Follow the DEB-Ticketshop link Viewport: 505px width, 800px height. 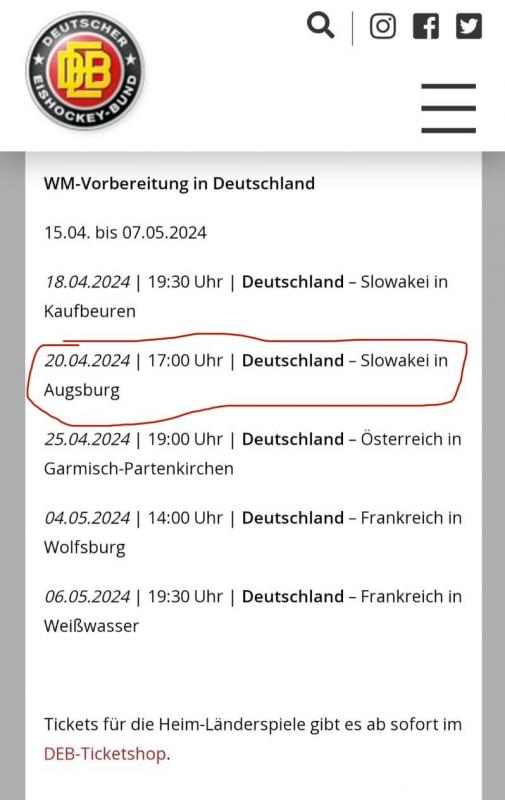click(105, 754)
